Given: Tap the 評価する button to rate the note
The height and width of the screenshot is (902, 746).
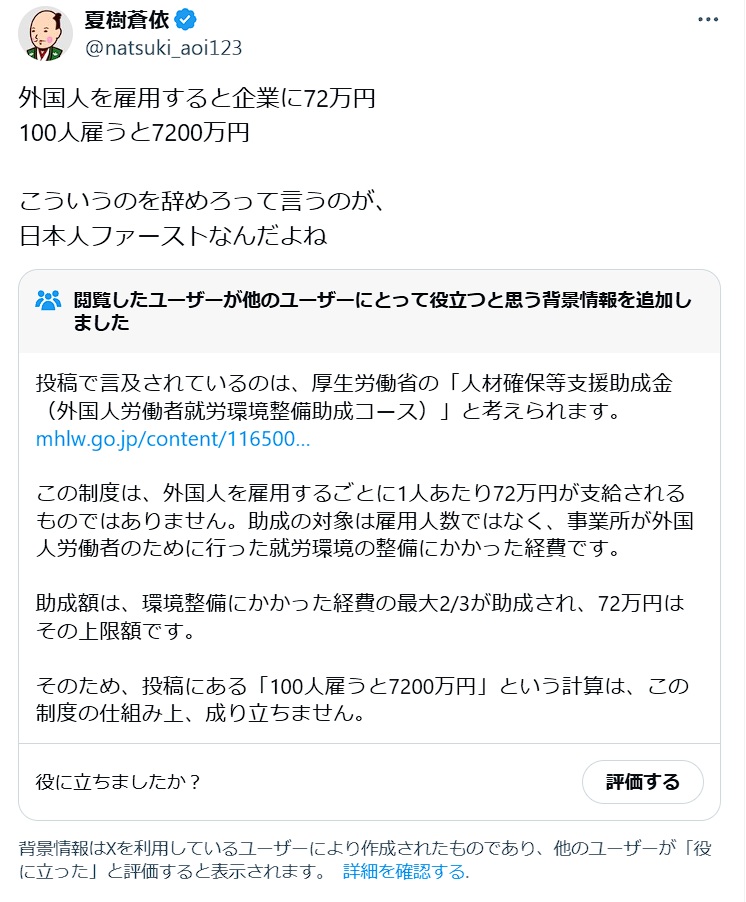Looking at the screenshot, I should (x=642, y=782).
